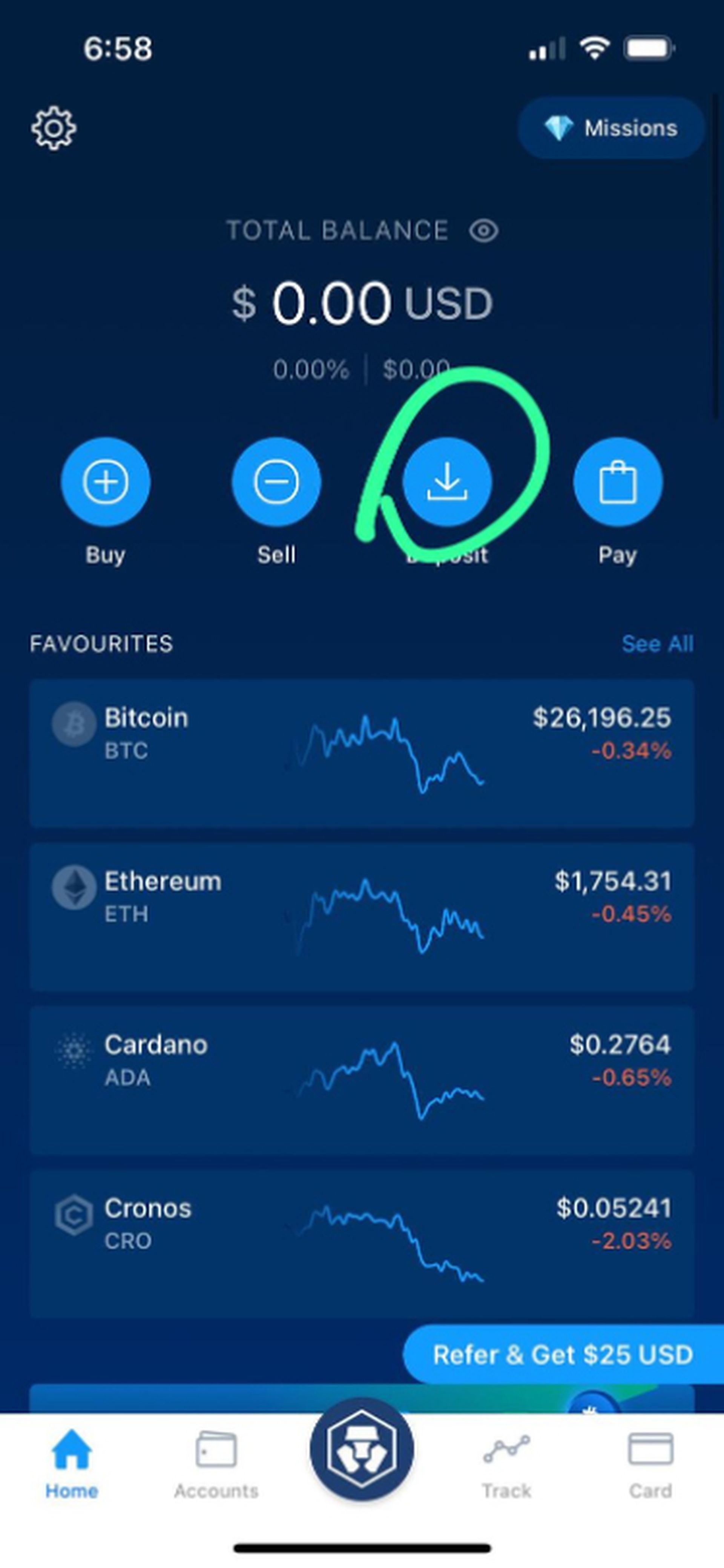The height and width of the screenshot is (1568, 724).
Task: Tap the Pay button
Action: point(618,482)
